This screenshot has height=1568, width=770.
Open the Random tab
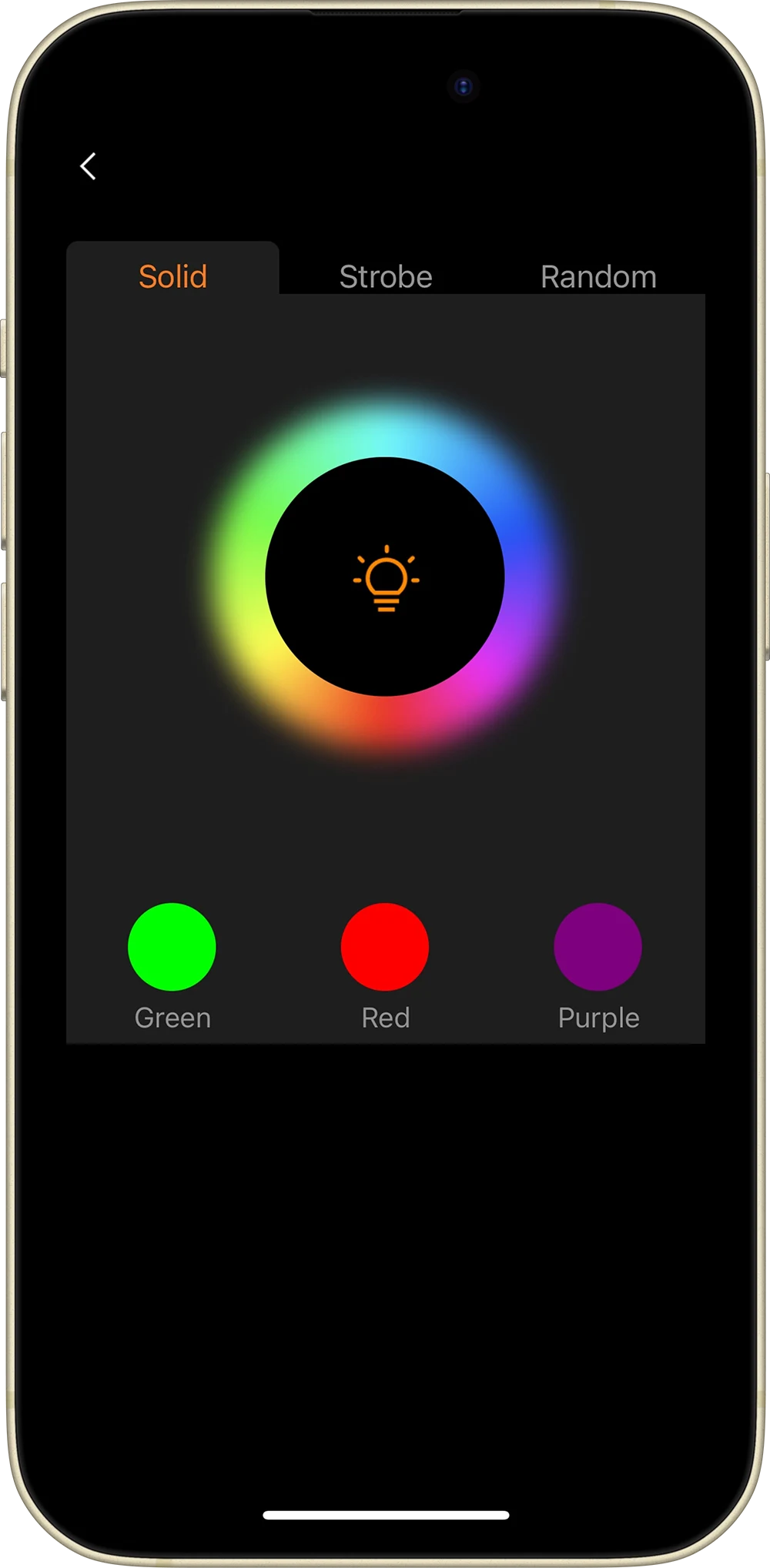coord(598,276)
